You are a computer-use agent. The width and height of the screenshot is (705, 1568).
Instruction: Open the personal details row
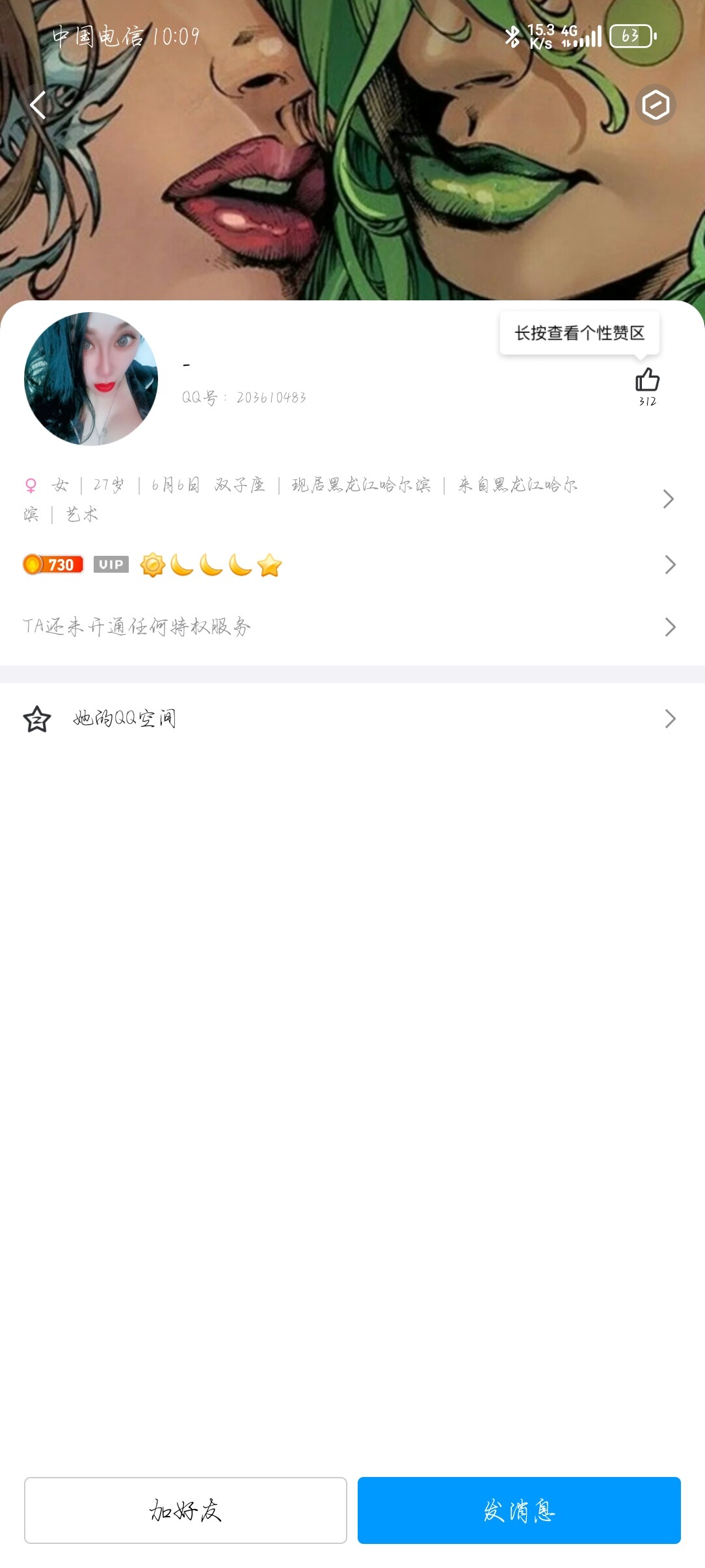[x=351, y=499]
